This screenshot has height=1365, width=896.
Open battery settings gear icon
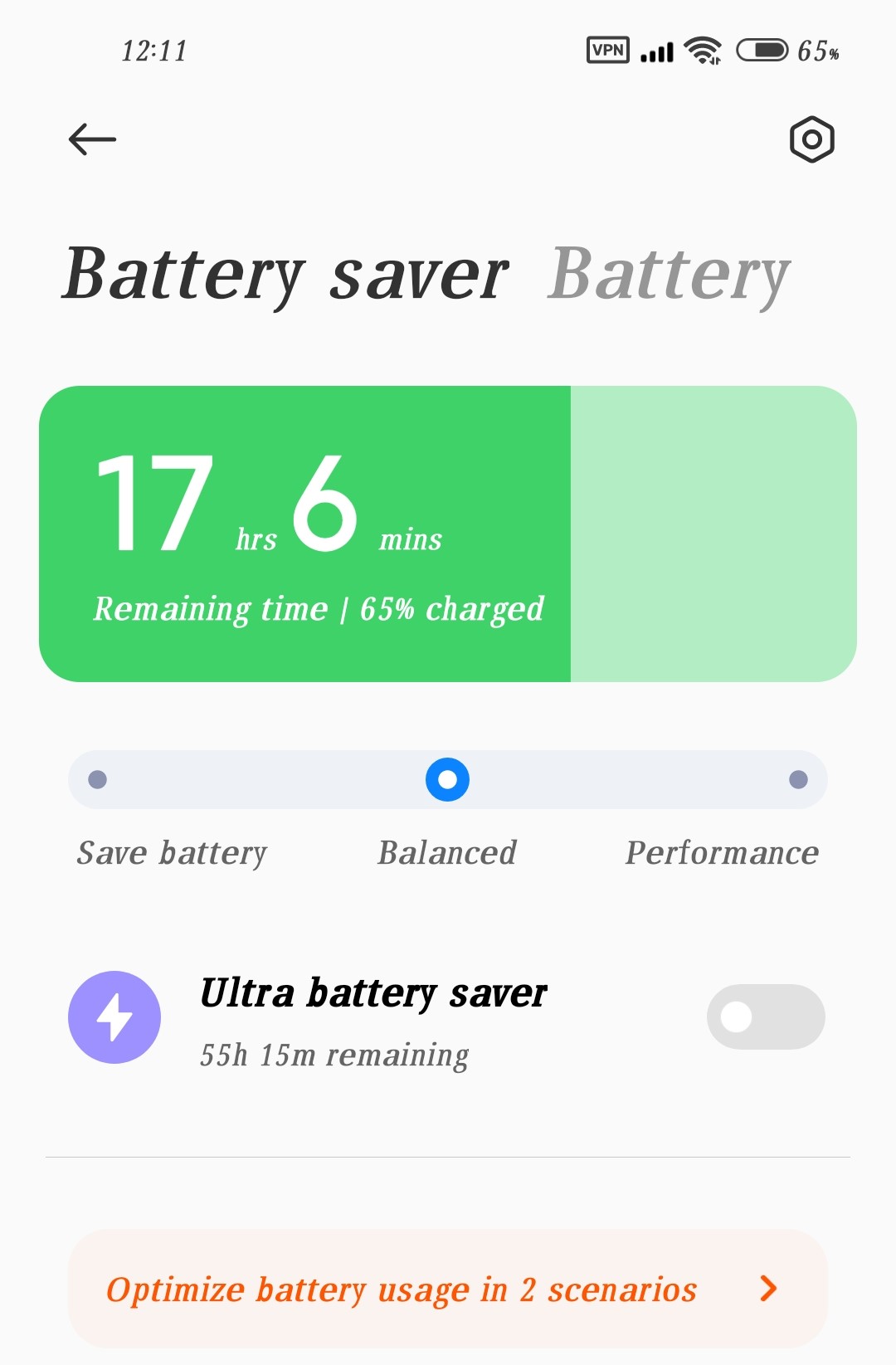[811, 139]
